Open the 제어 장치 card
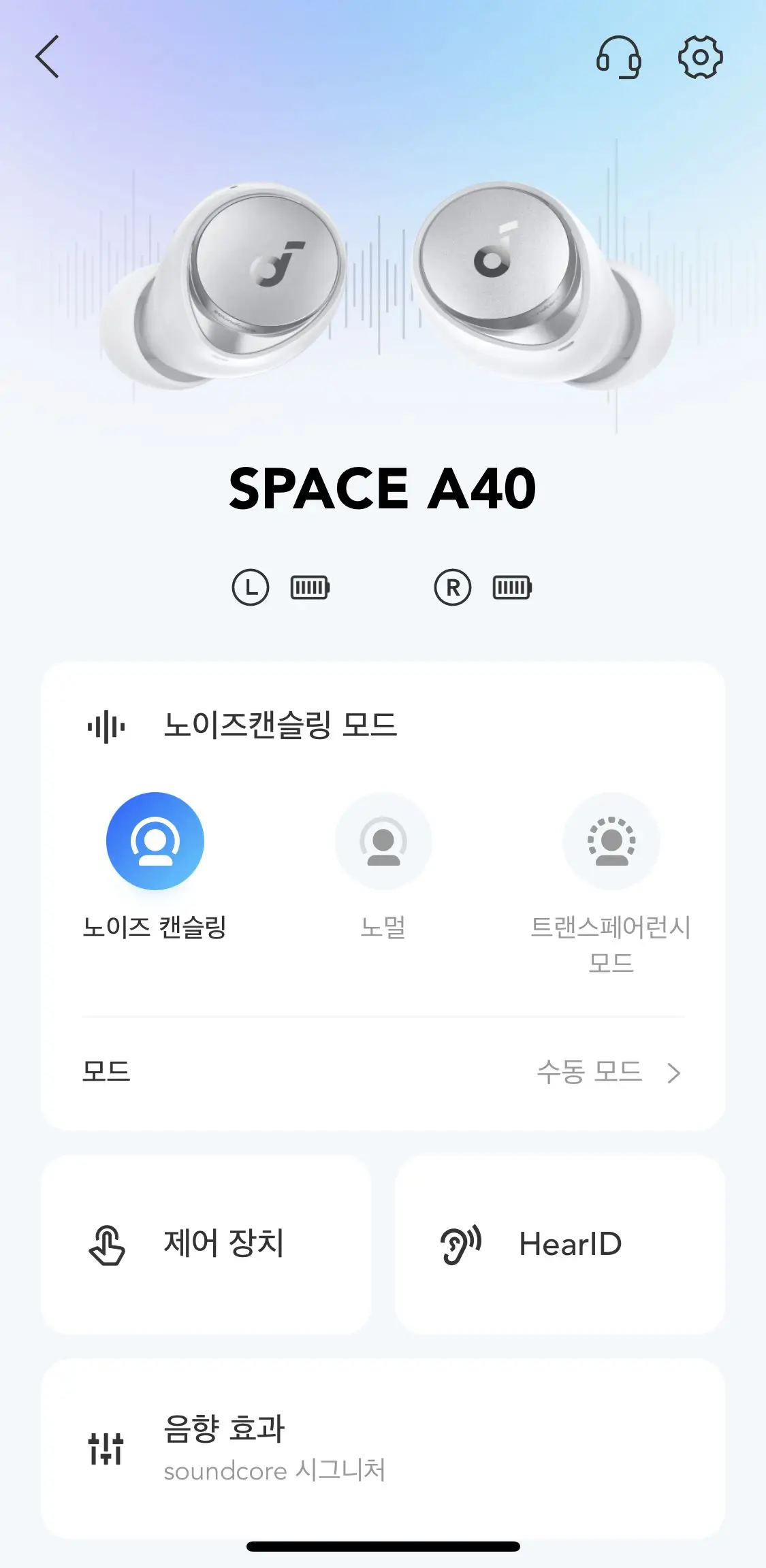The width and height of the screenshot is (766, 1568). (x=206, y=1244)
